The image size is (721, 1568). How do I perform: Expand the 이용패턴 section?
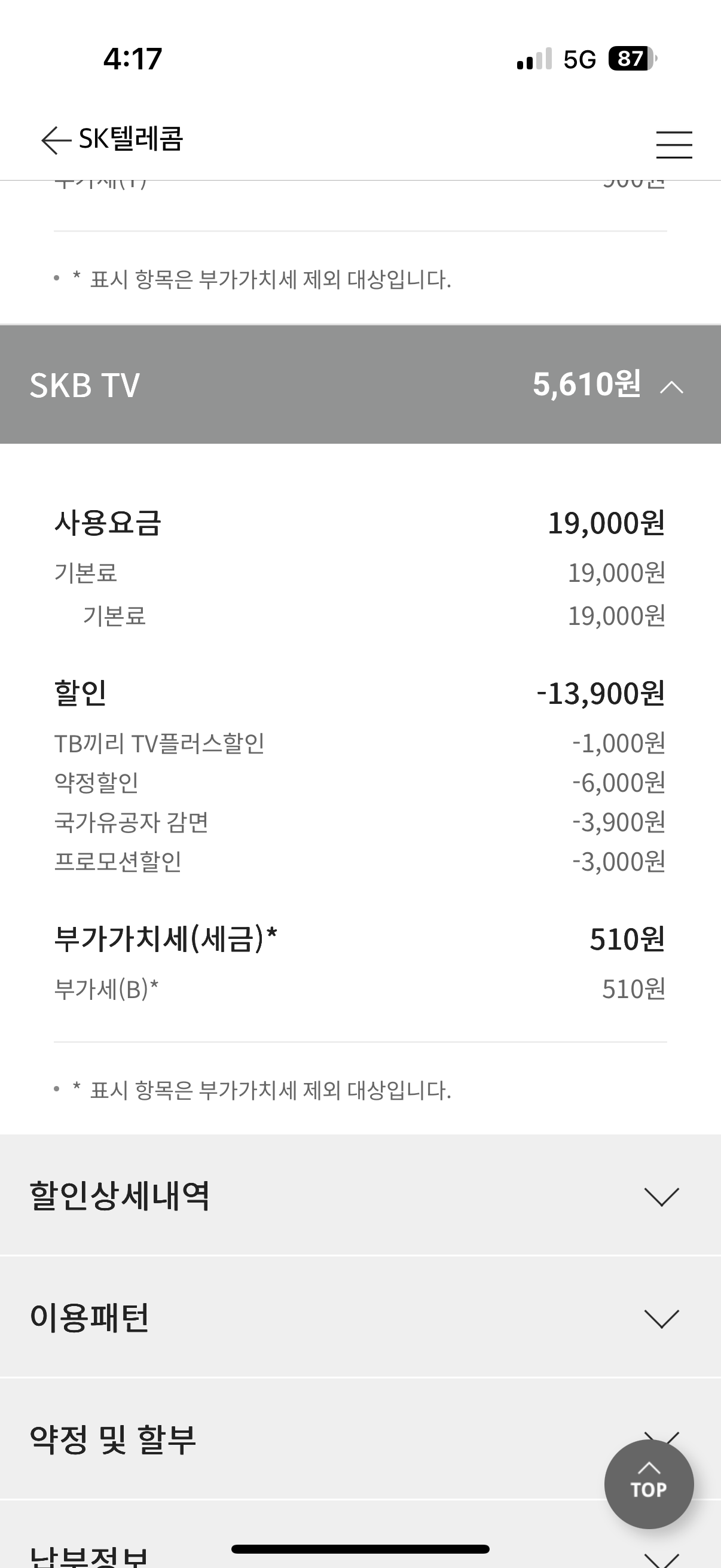tap(360, 1317)
